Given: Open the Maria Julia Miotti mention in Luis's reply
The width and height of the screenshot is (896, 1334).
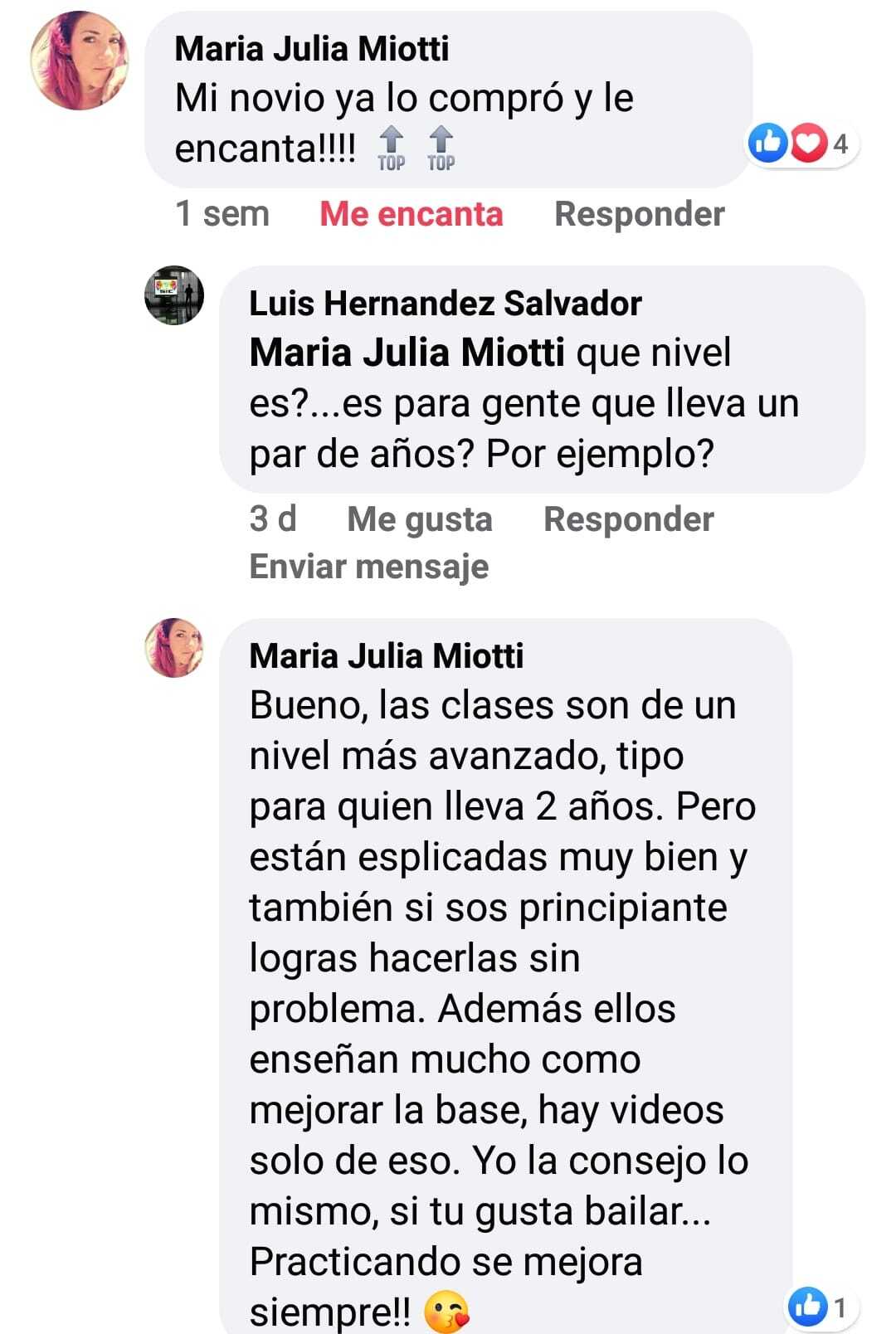Looking at the screenshot, I should click(x=407, y=353).
